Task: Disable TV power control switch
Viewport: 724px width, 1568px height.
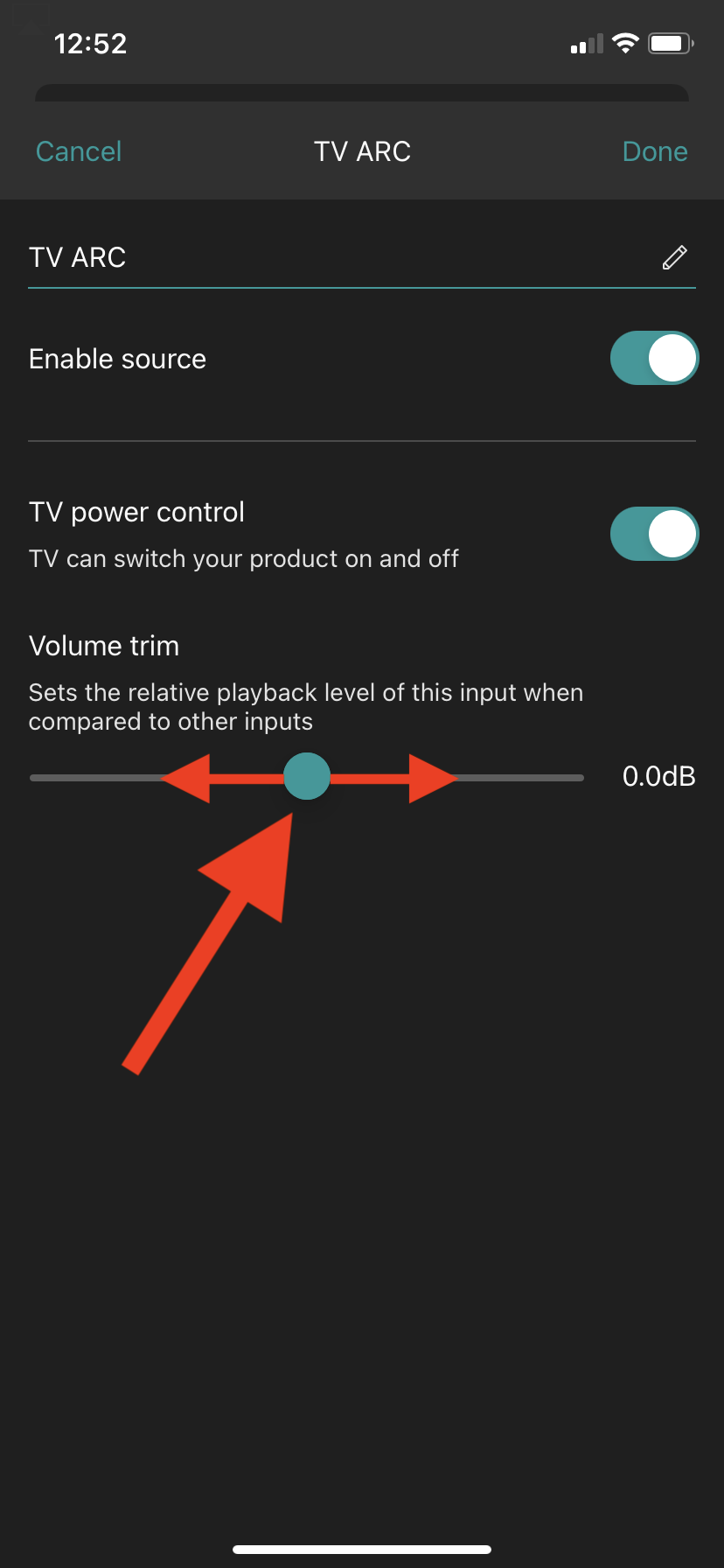Action: pyautogui.click(x=654, y=533)
